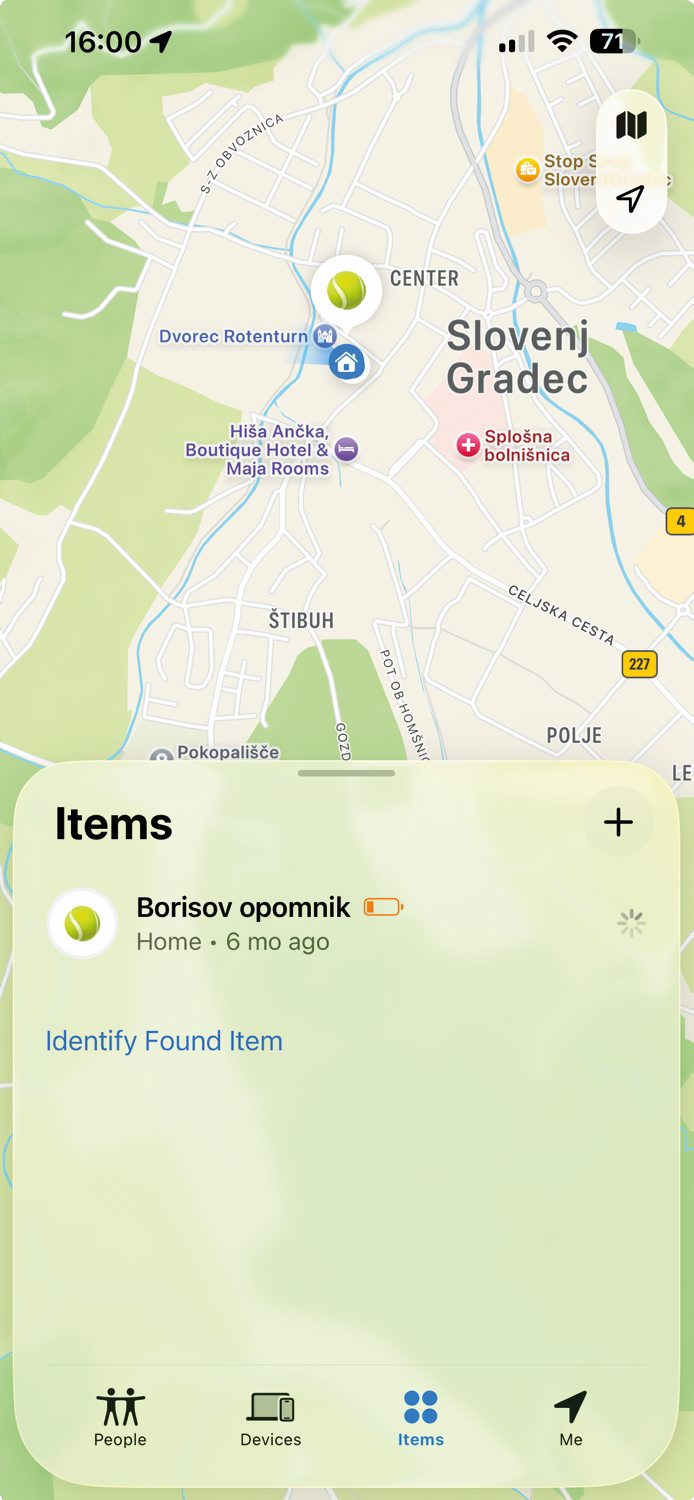This screenshot has width=694, height=1500.
Task: Switch to the People tab
Action: pos(120,1418)
